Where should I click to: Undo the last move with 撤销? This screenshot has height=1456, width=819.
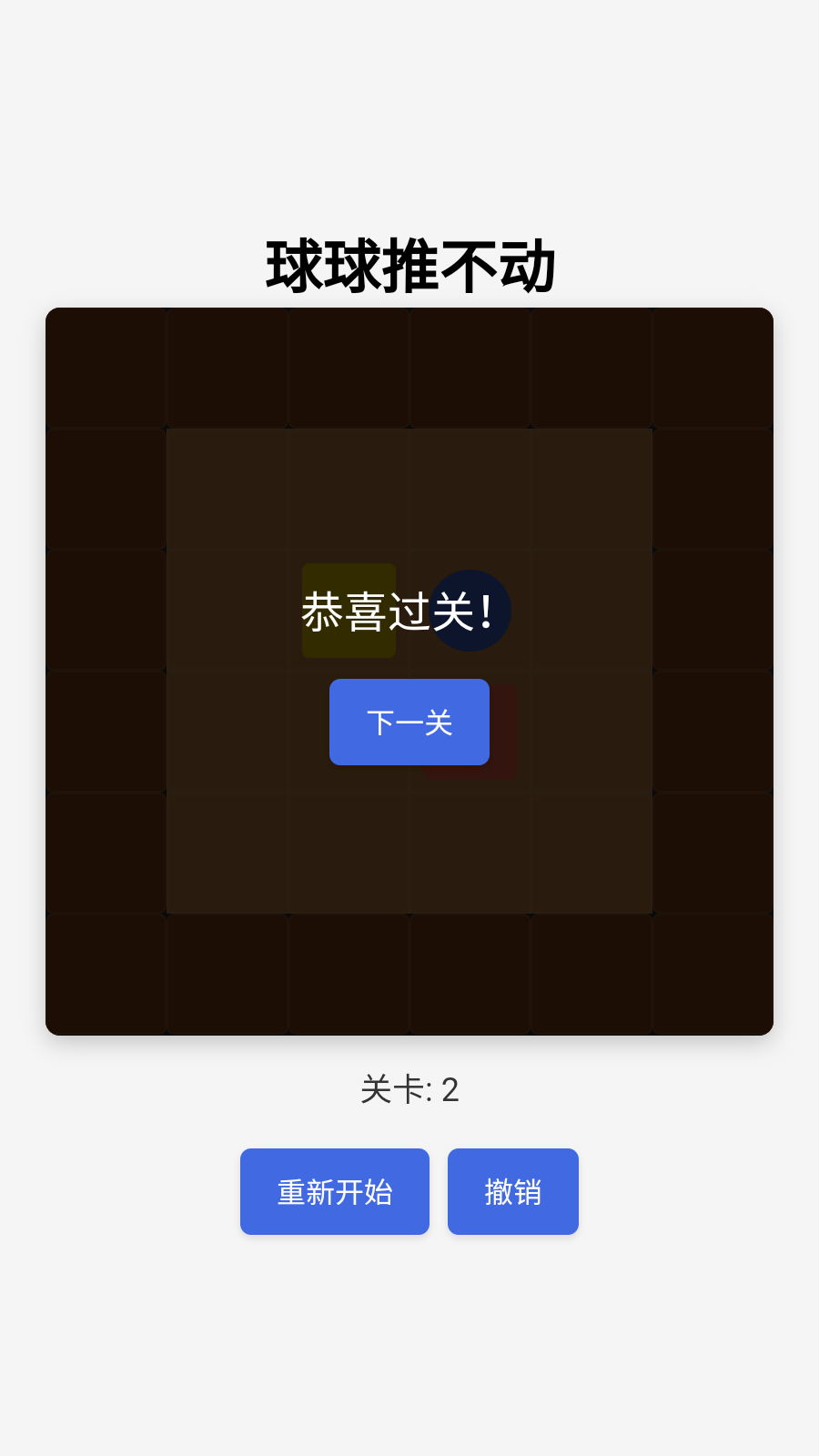point(513,1191)
